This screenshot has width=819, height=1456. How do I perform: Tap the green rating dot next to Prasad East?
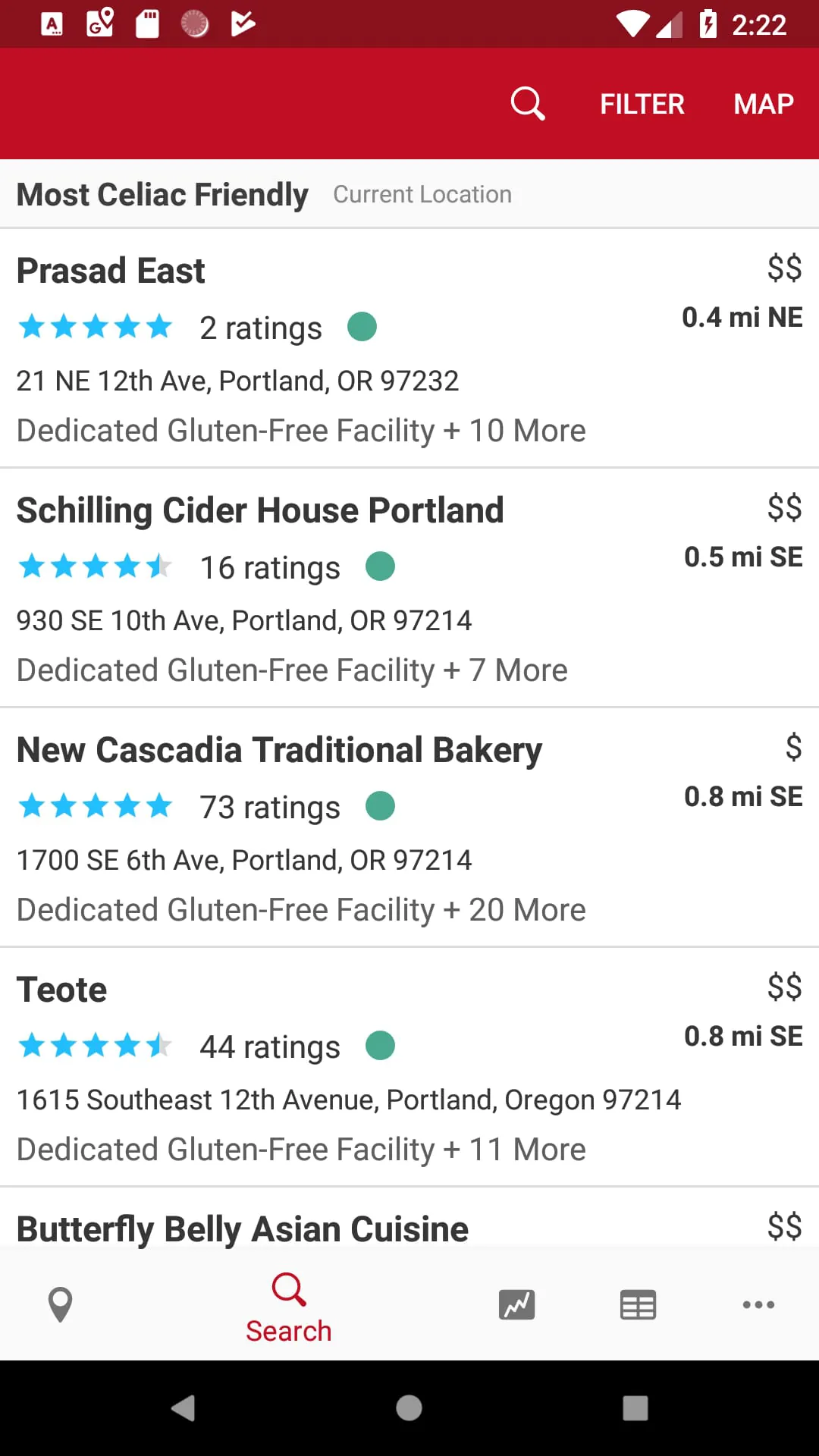(362, 326)
